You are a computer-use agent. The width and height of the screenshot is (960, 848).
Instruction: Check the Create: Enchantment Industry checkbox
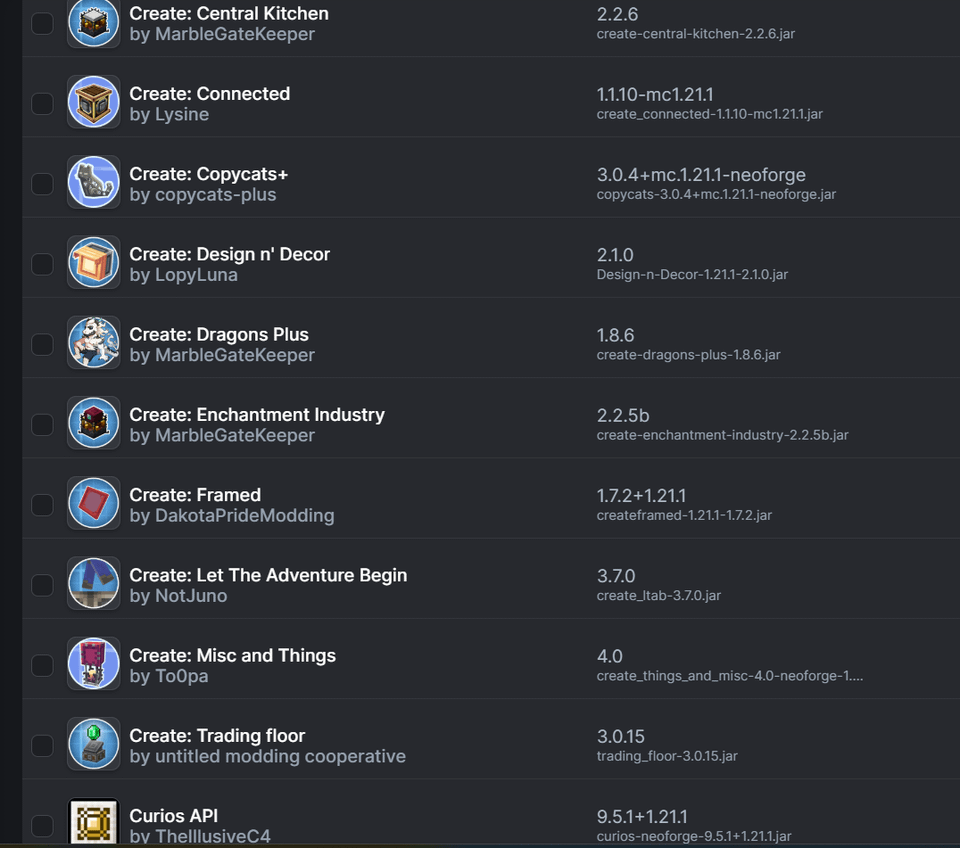(x=42, y=424)
